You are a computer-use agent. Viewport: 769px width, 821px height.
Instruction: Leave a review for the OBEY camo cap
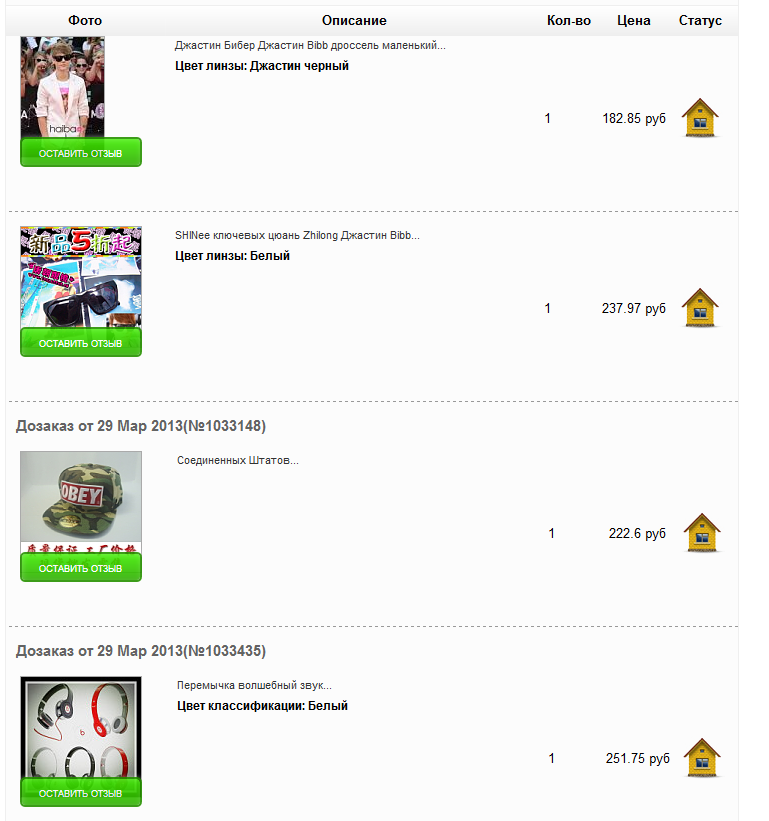point(81,568)
